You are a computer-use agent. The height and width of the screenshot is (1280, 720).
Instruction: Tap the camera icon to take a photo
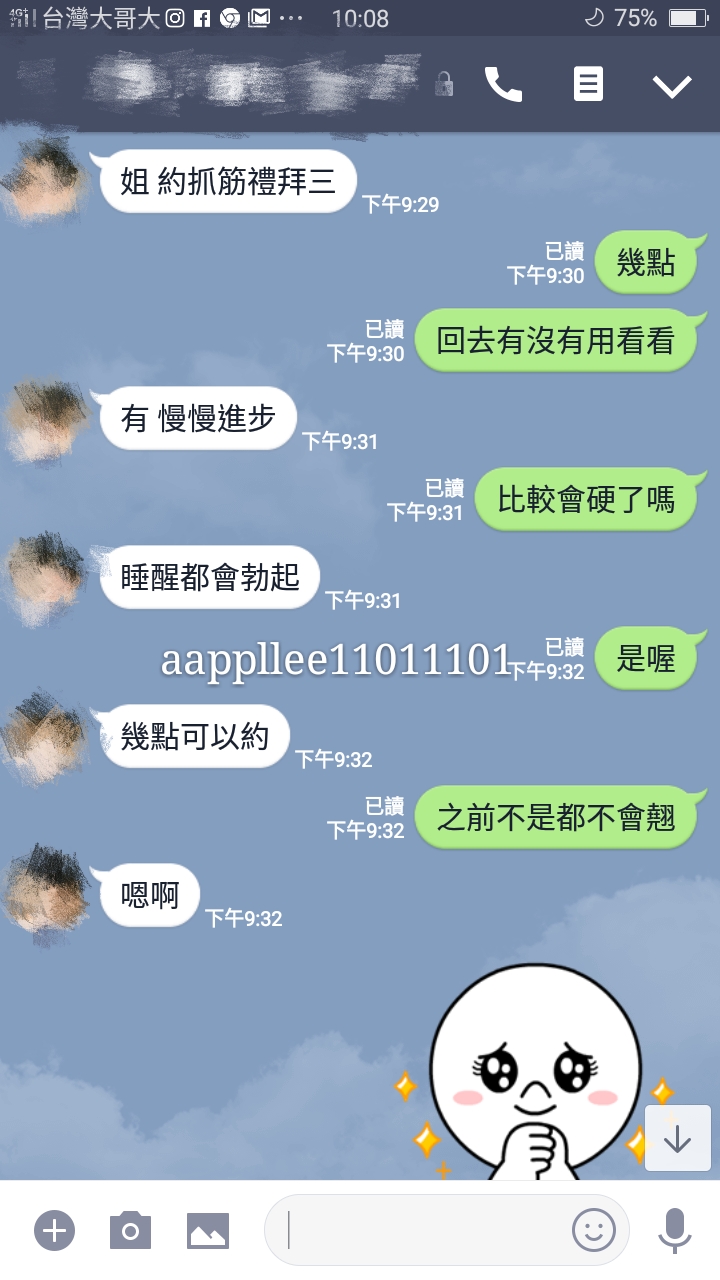(128, 1231)
